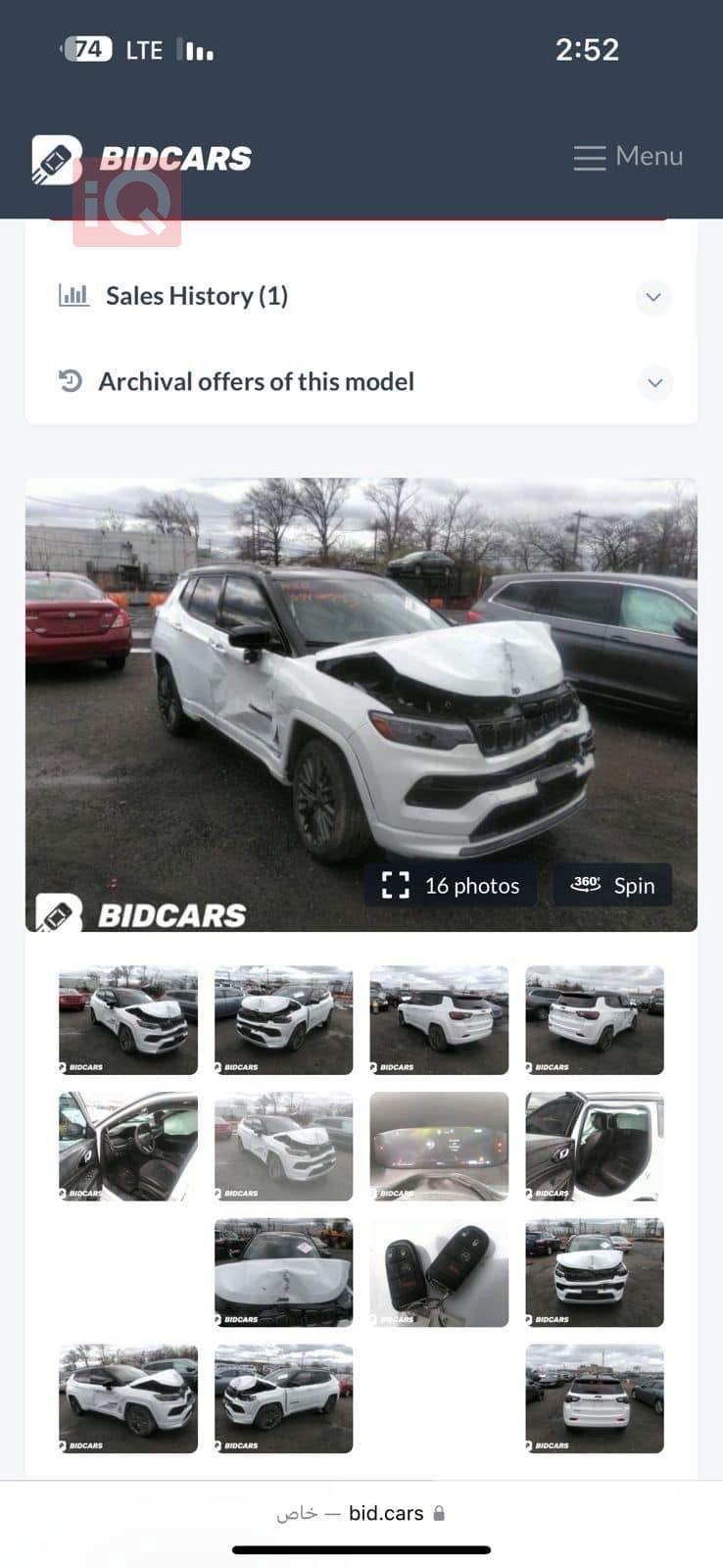Launch the 360 Spin view
Viewport: 723px width, 1568px height.
point(612,885)
